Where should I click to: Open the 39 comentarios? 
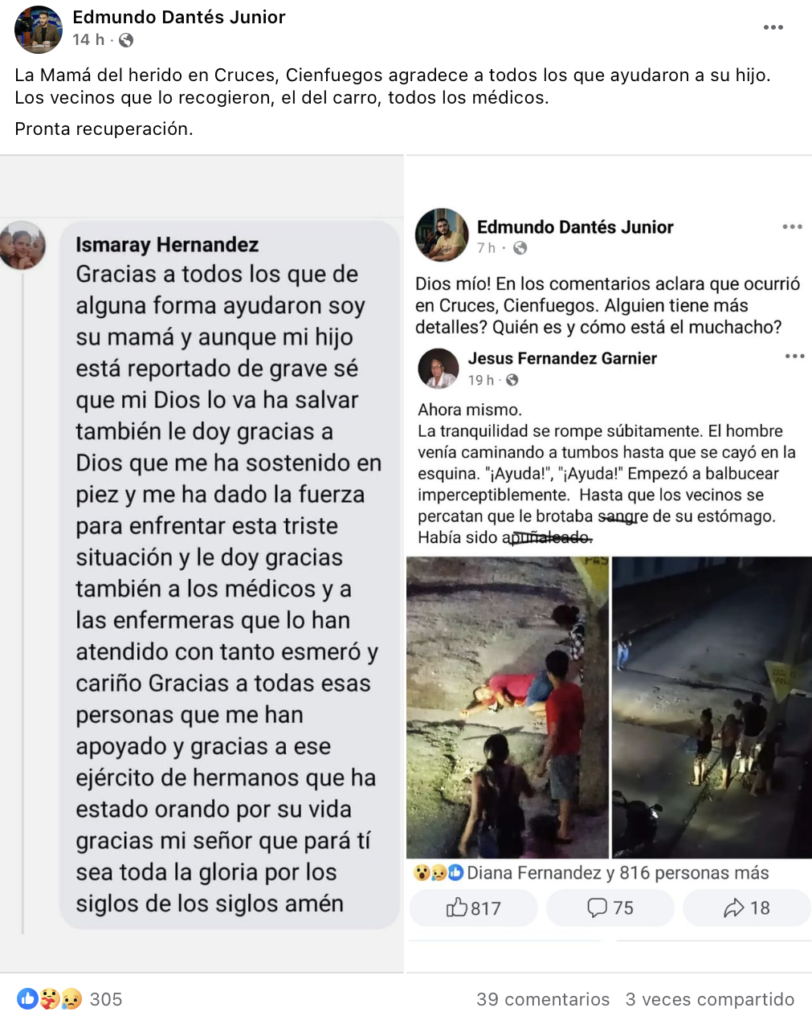543,999
